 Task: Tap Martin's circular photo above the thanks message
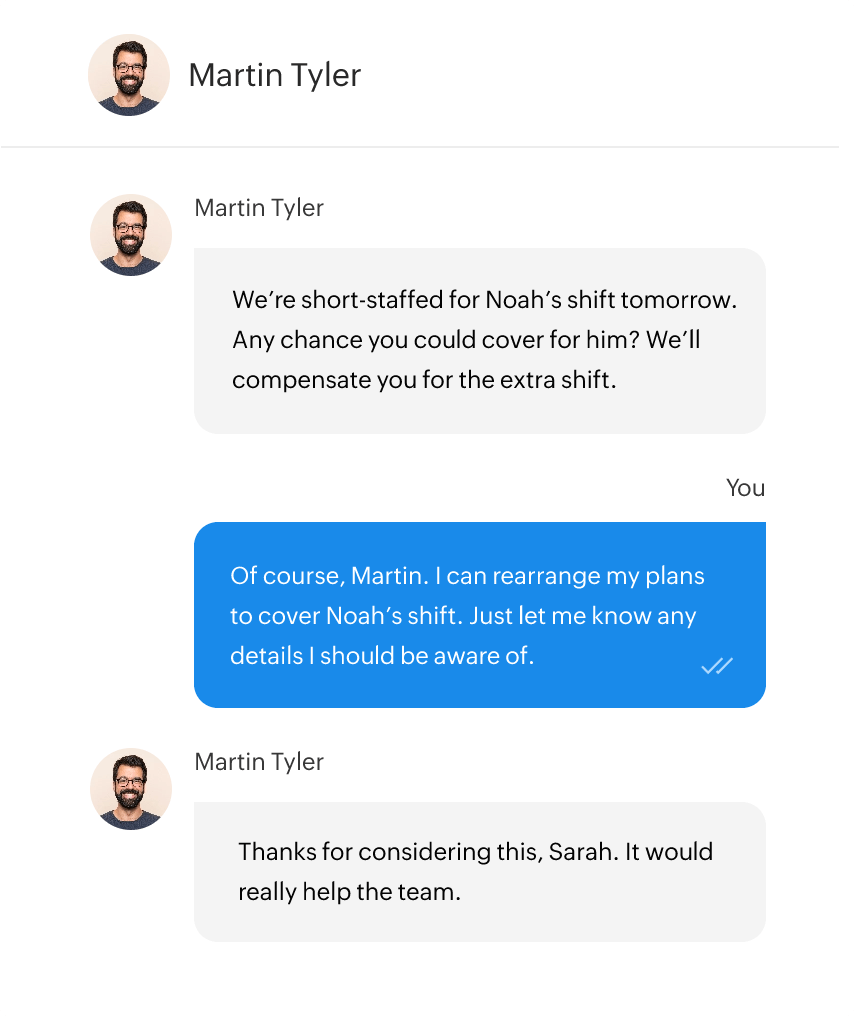point(130,788)
